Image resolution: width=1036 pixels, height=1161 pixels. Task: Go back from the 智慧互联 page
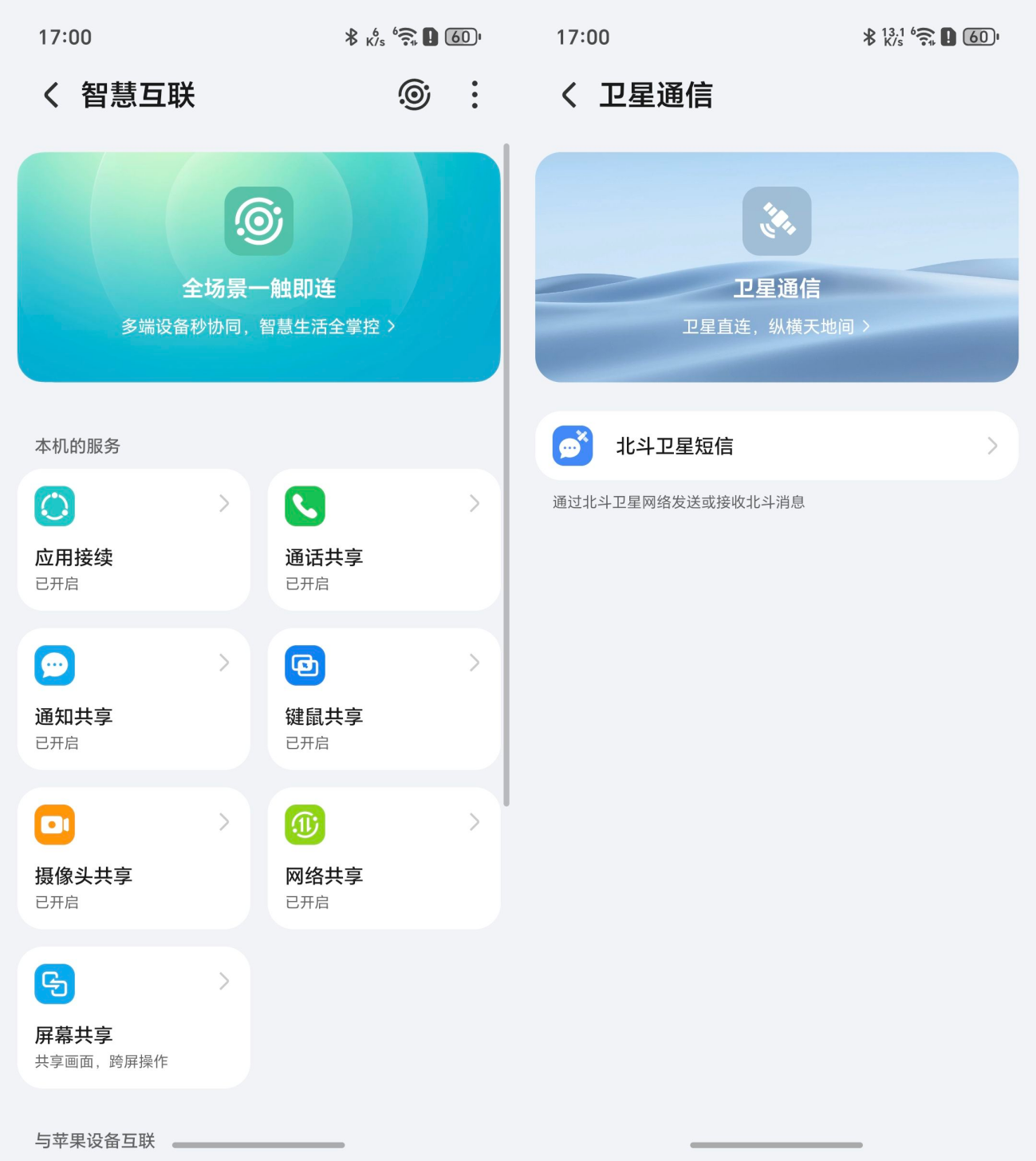click(x=51, y=95)
